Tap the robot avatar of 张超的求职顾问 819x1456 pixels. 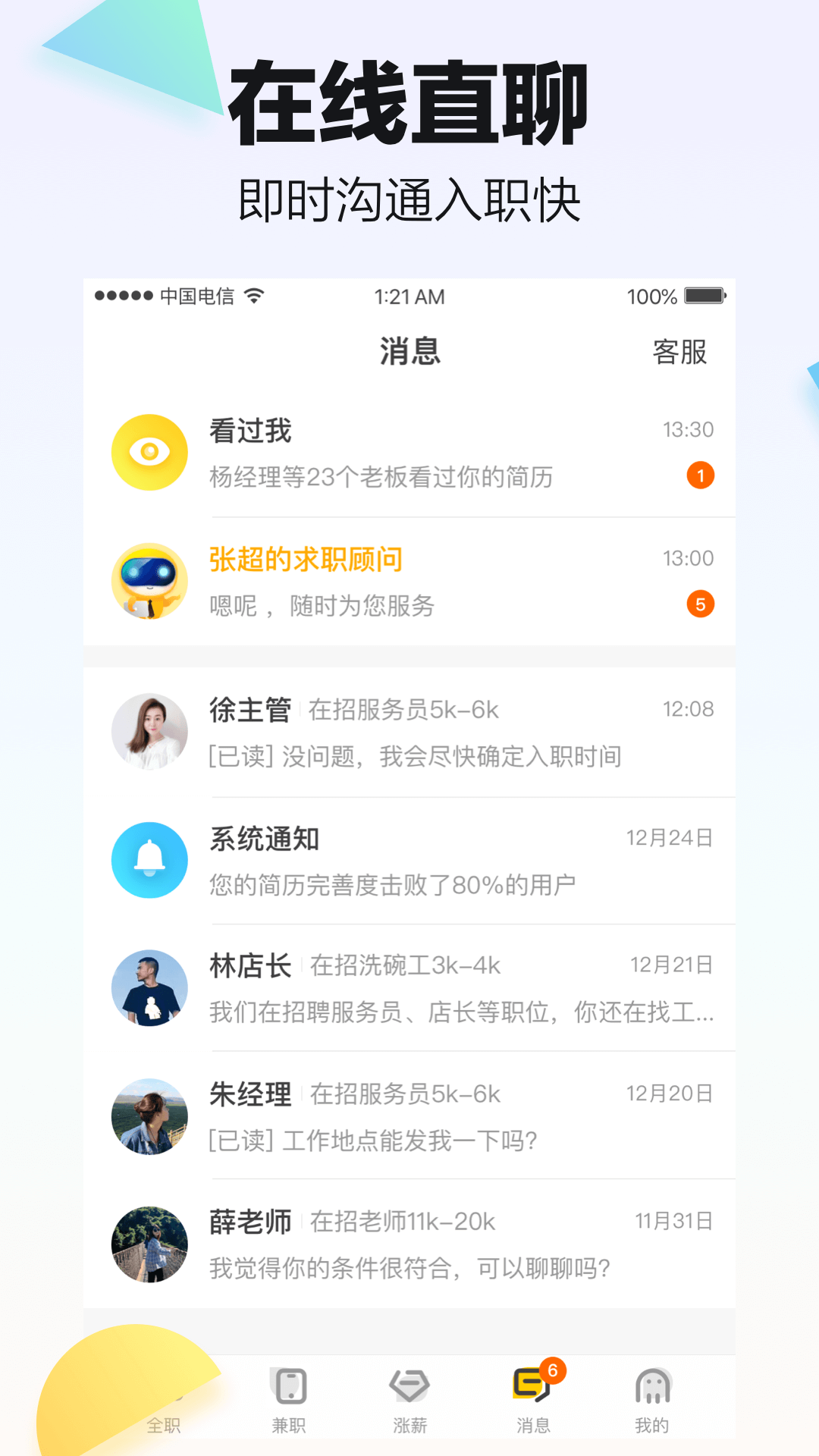click(149, 580)
